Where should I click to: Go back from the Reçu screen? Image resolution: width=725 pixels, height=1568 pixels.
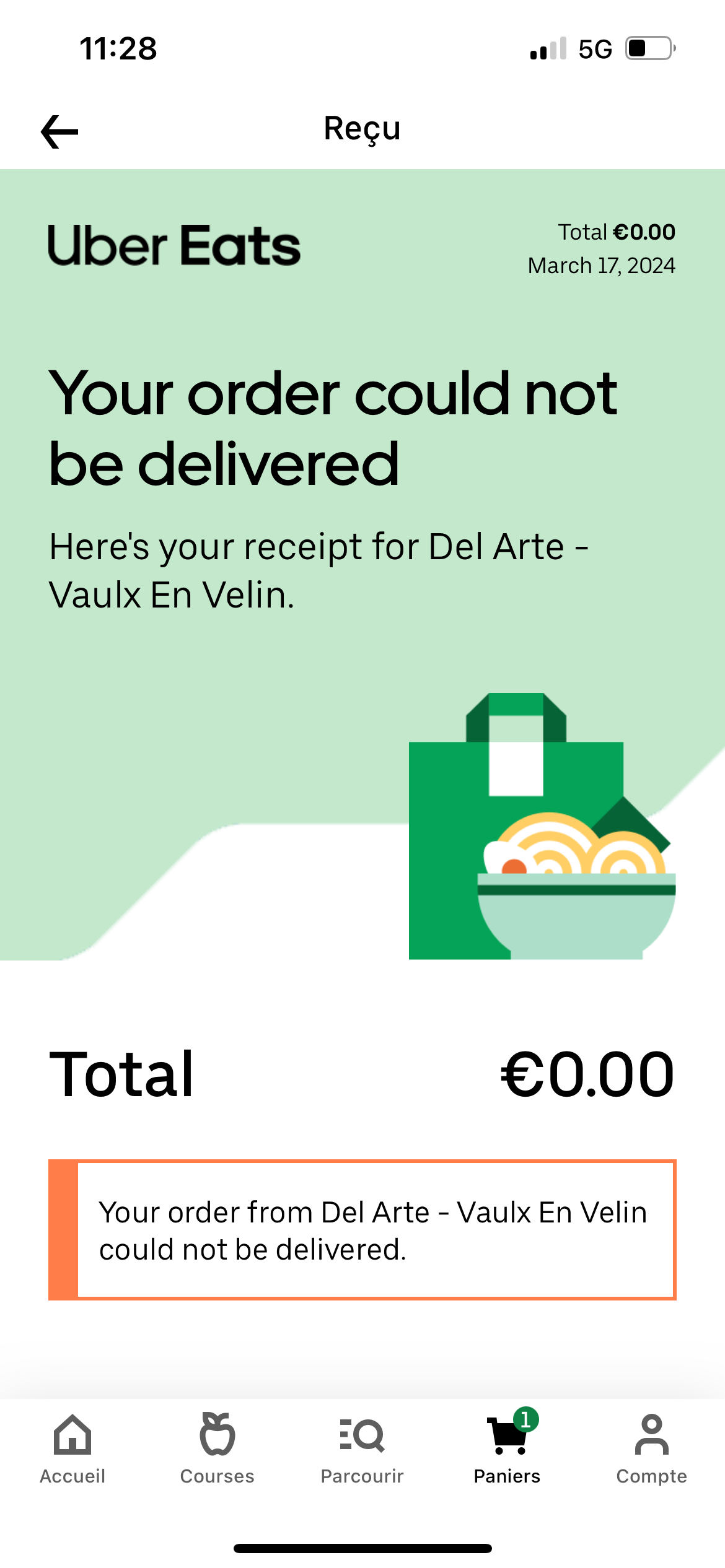tap(59, 131)
